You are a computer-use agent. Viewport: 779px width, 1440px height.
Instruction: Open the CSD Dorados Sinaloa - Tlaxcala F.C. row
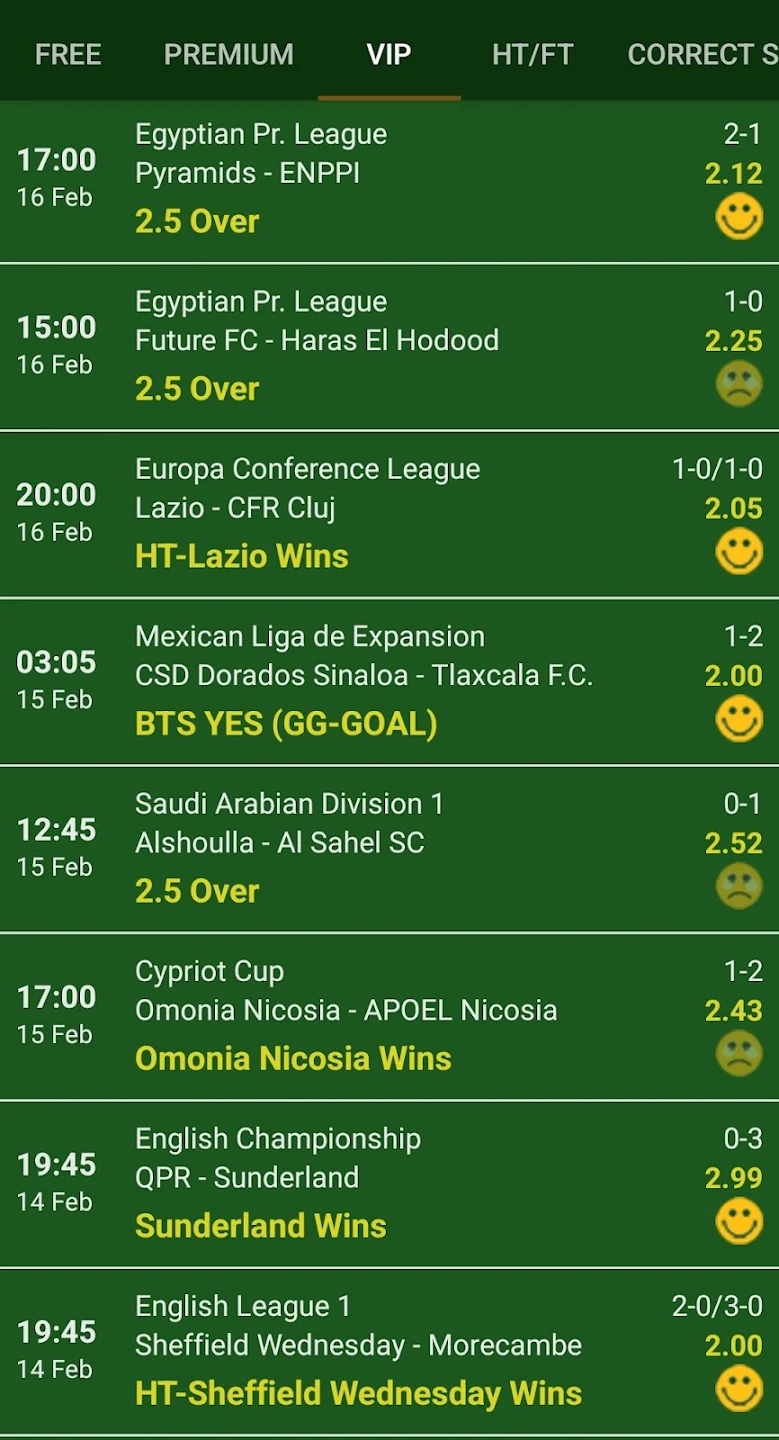(389, 682)
